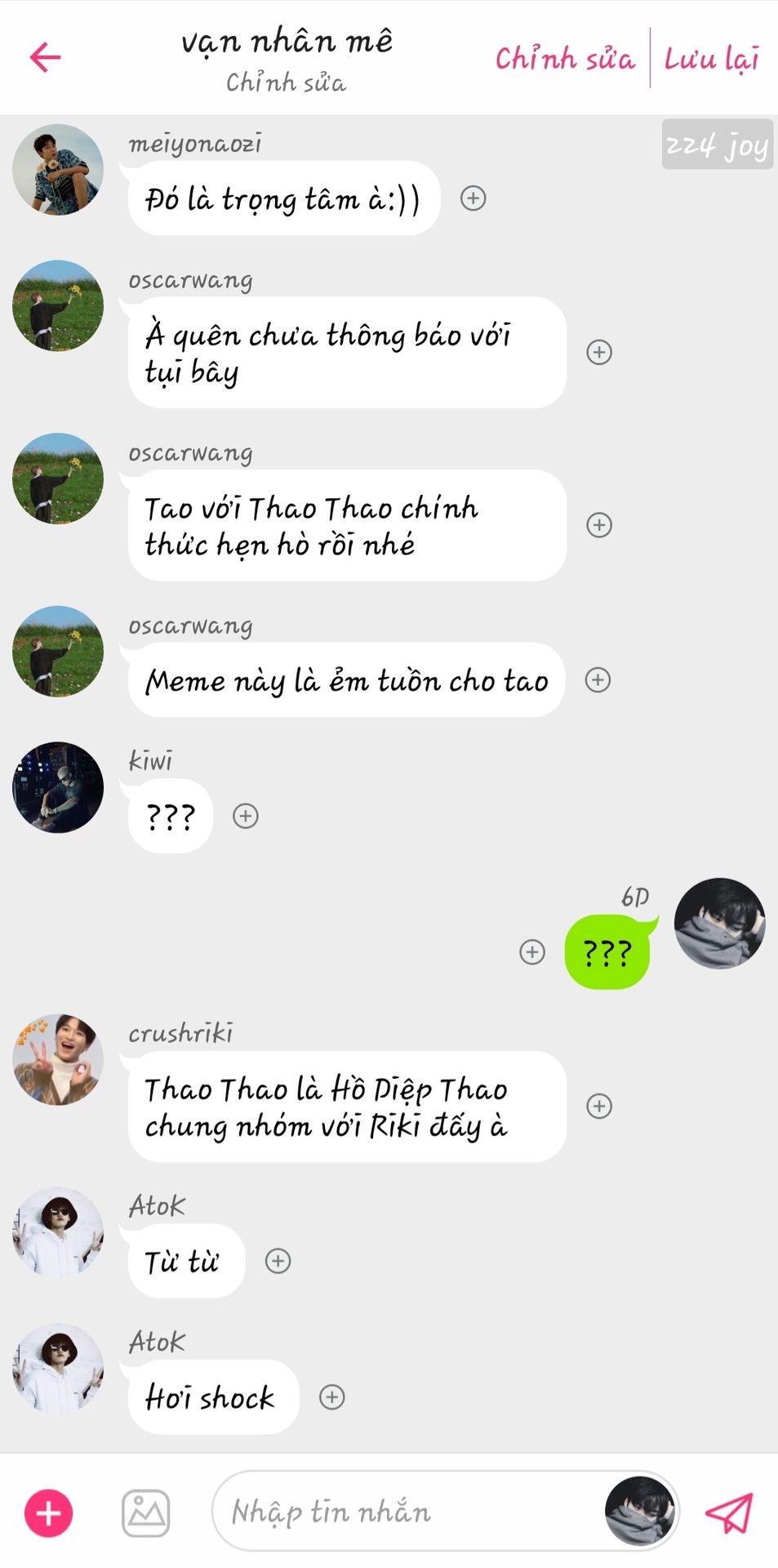Tap the avatar inside the message field
778x1568 pixels.
pyautogui.click(x=640, y=1512)
